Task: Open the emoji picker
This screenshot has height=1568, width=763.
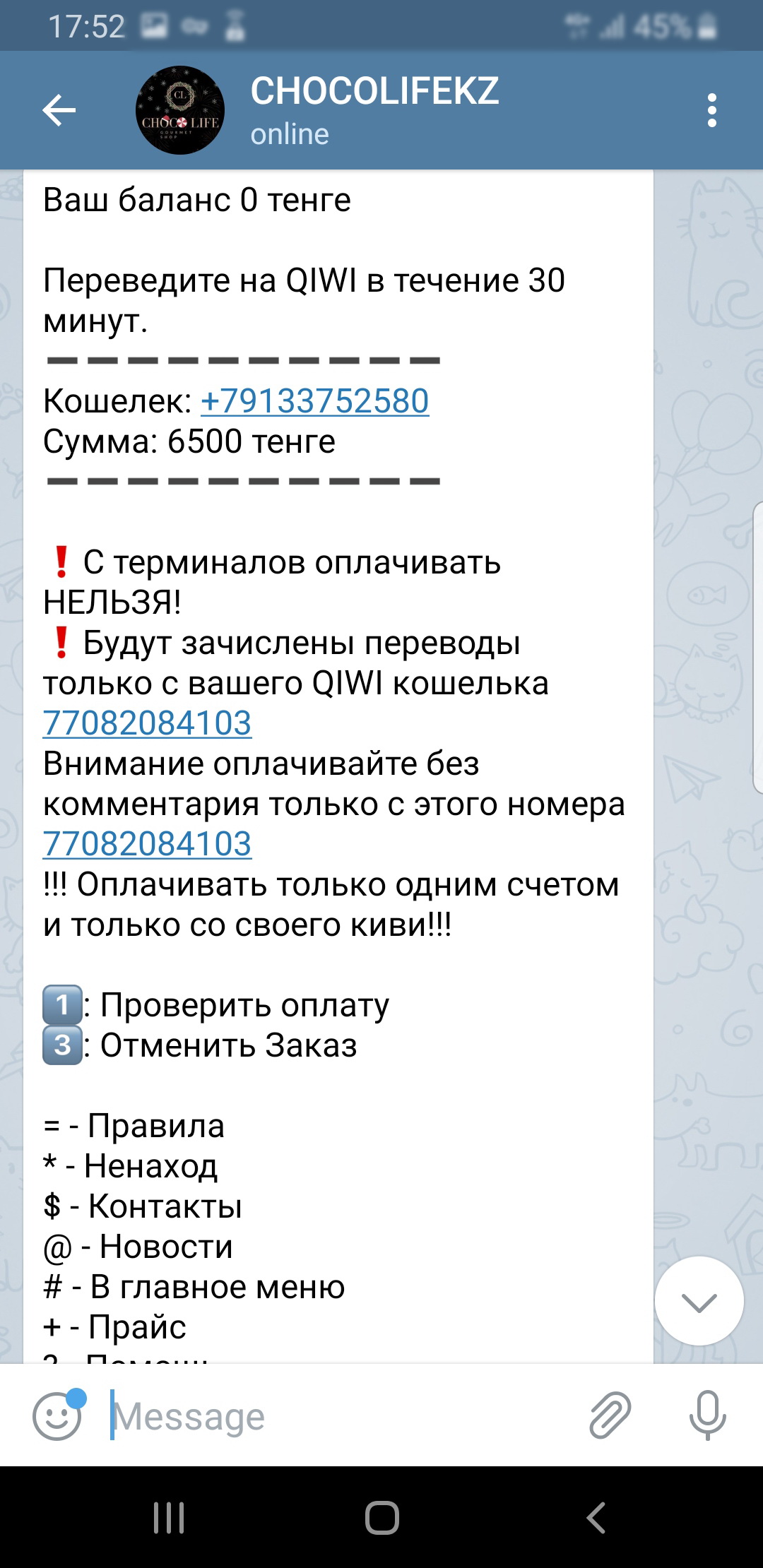Action: 58,1415
